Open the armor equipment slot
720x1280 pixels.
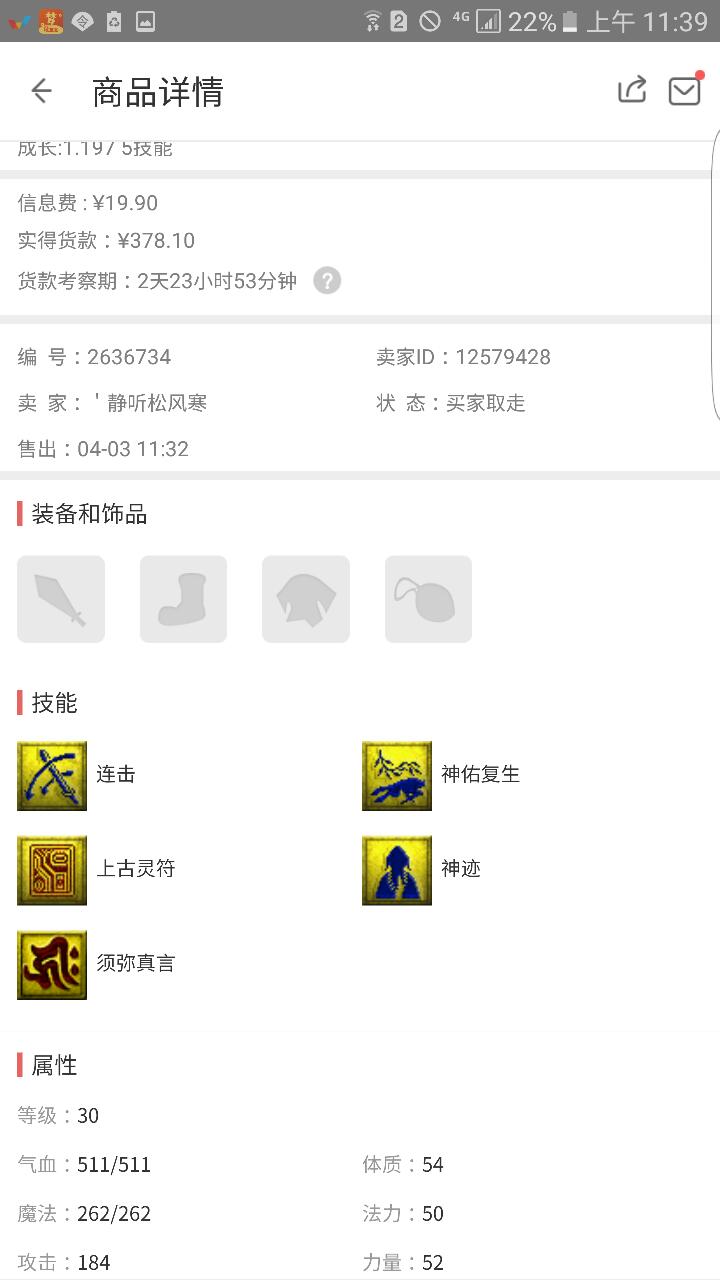click(x=306, y=599)
